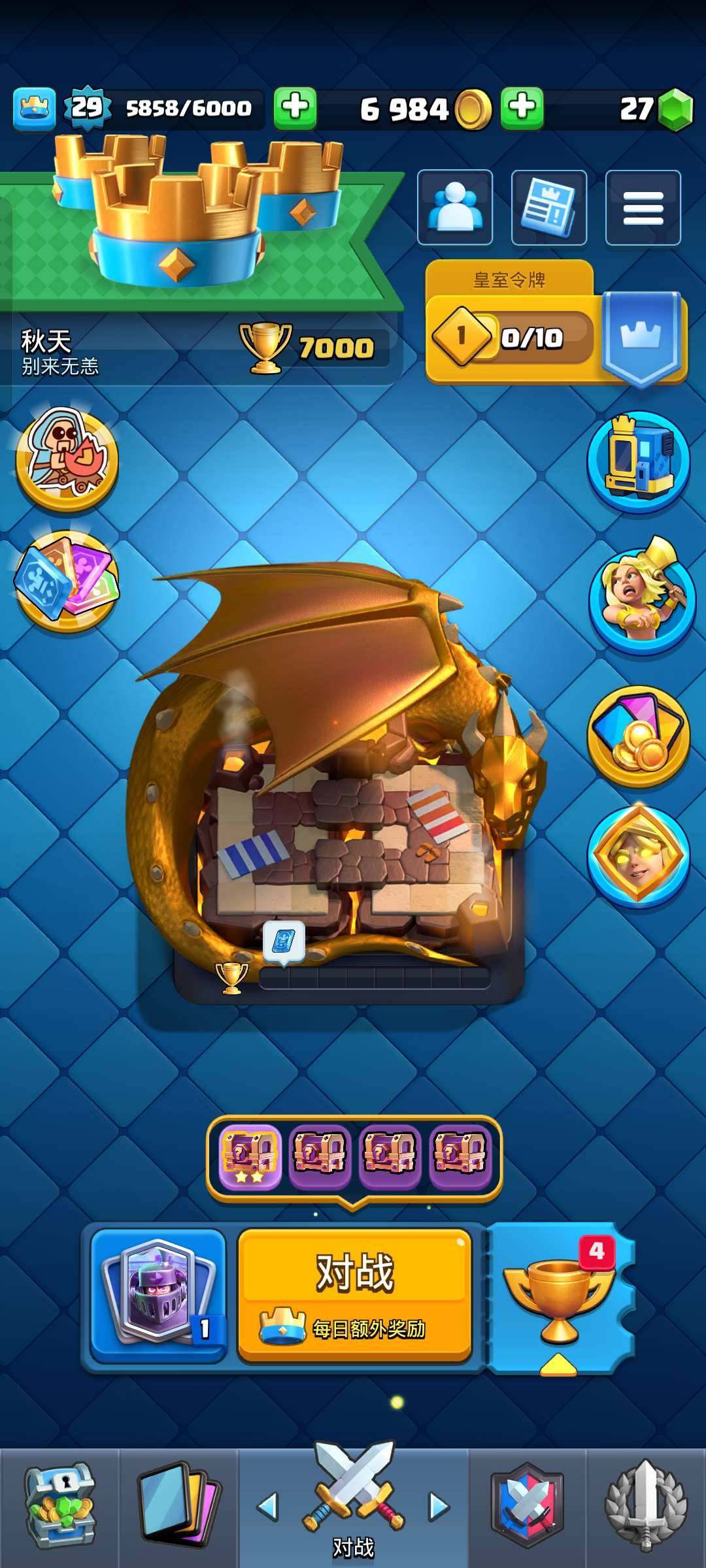
Task: Open the silver sword events tab
Action: pos(645,1506)
